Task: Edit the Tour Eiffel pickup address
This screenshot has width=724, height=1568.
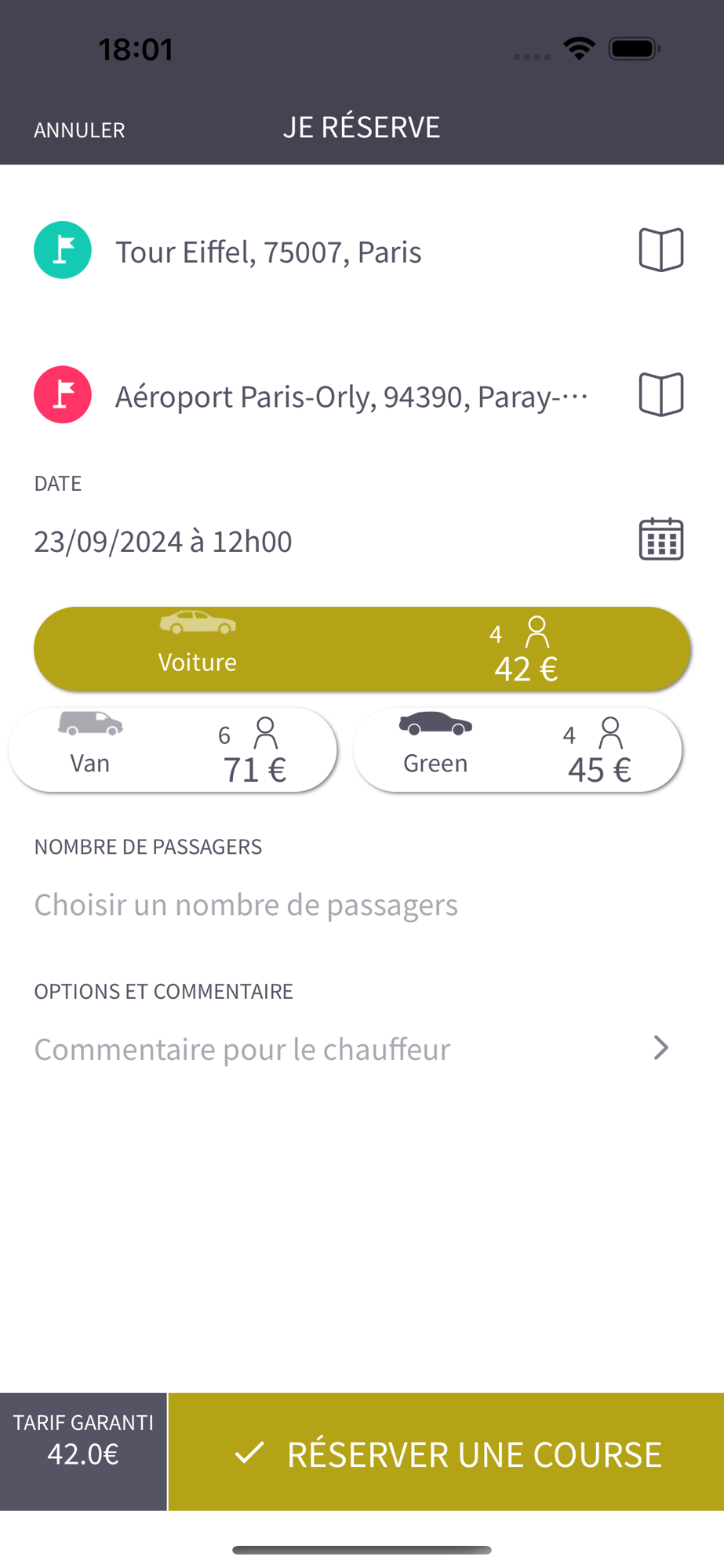Action: 268,252
